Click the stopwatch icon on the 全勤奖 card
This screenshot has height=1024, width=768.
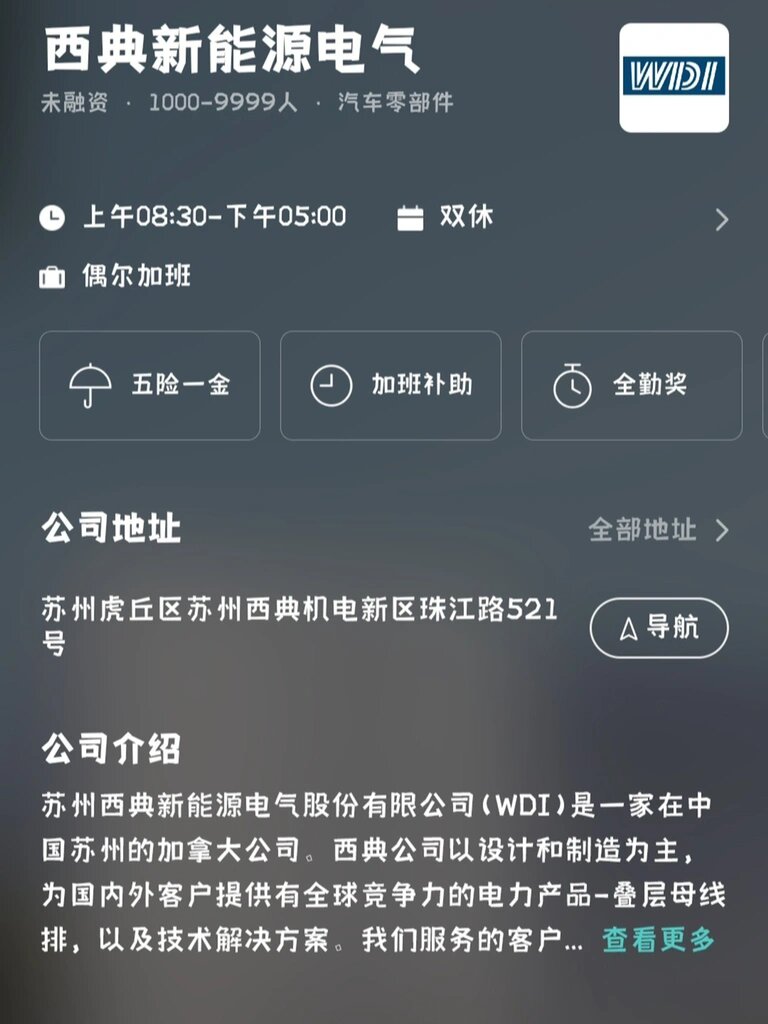571,385
